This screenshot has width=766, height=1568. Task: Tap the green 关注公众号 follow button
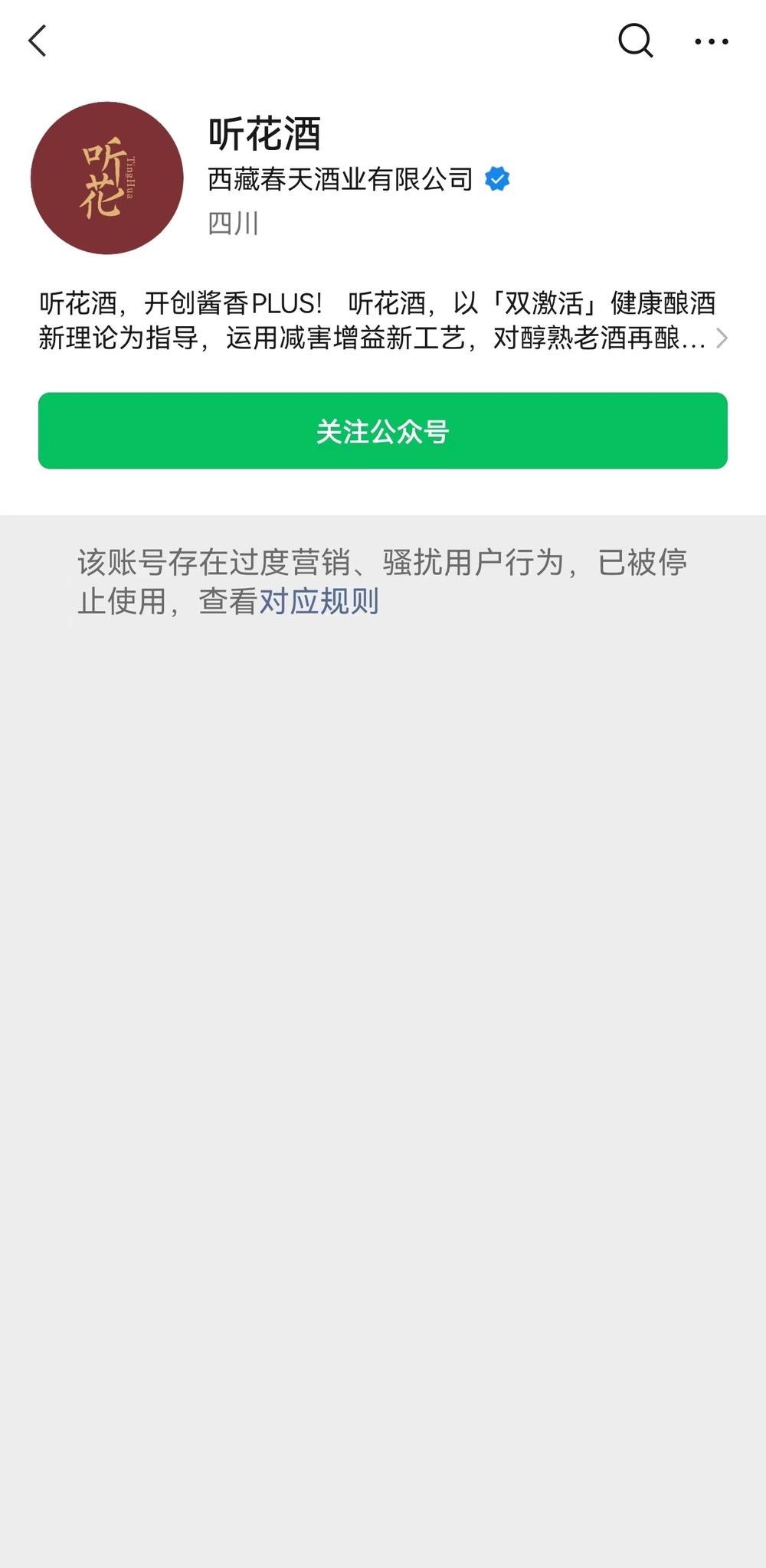point(383,431)
